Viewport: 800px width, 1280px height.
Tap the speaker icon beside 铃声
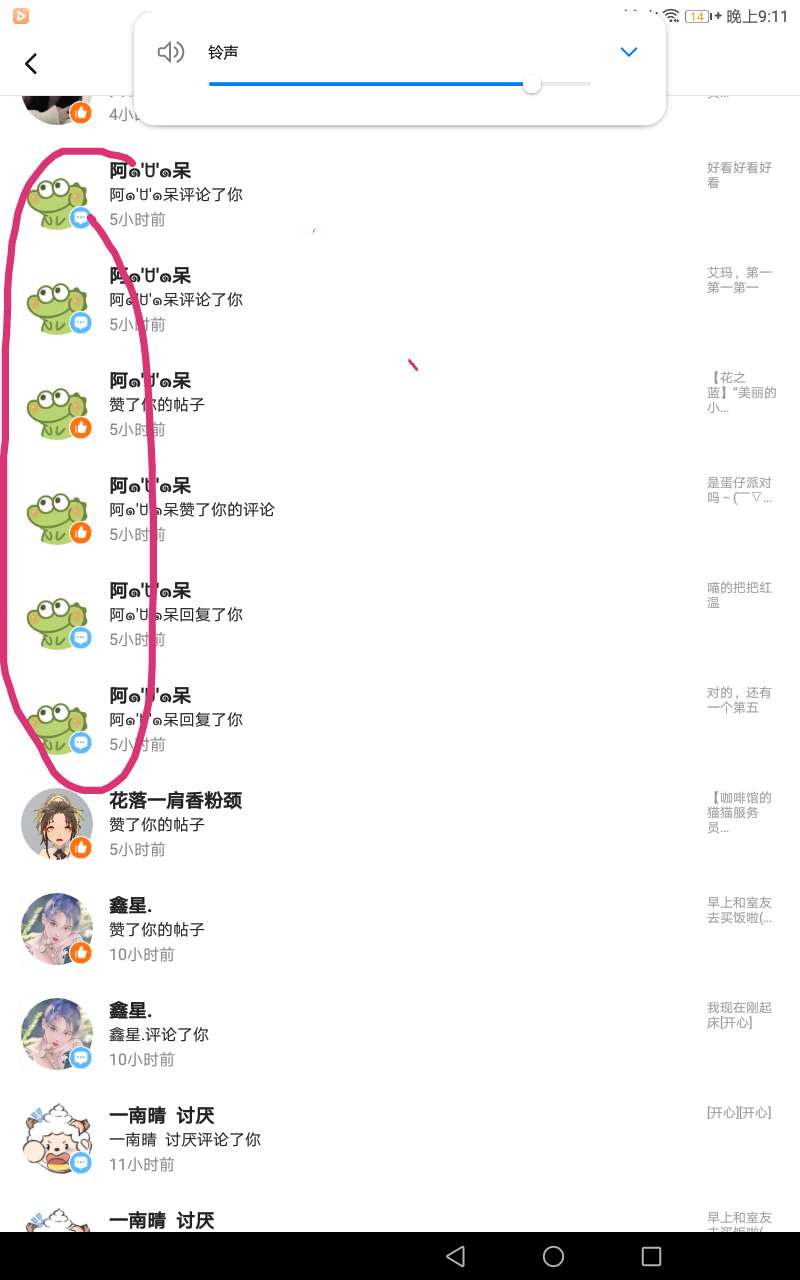(x=171, y=52)
